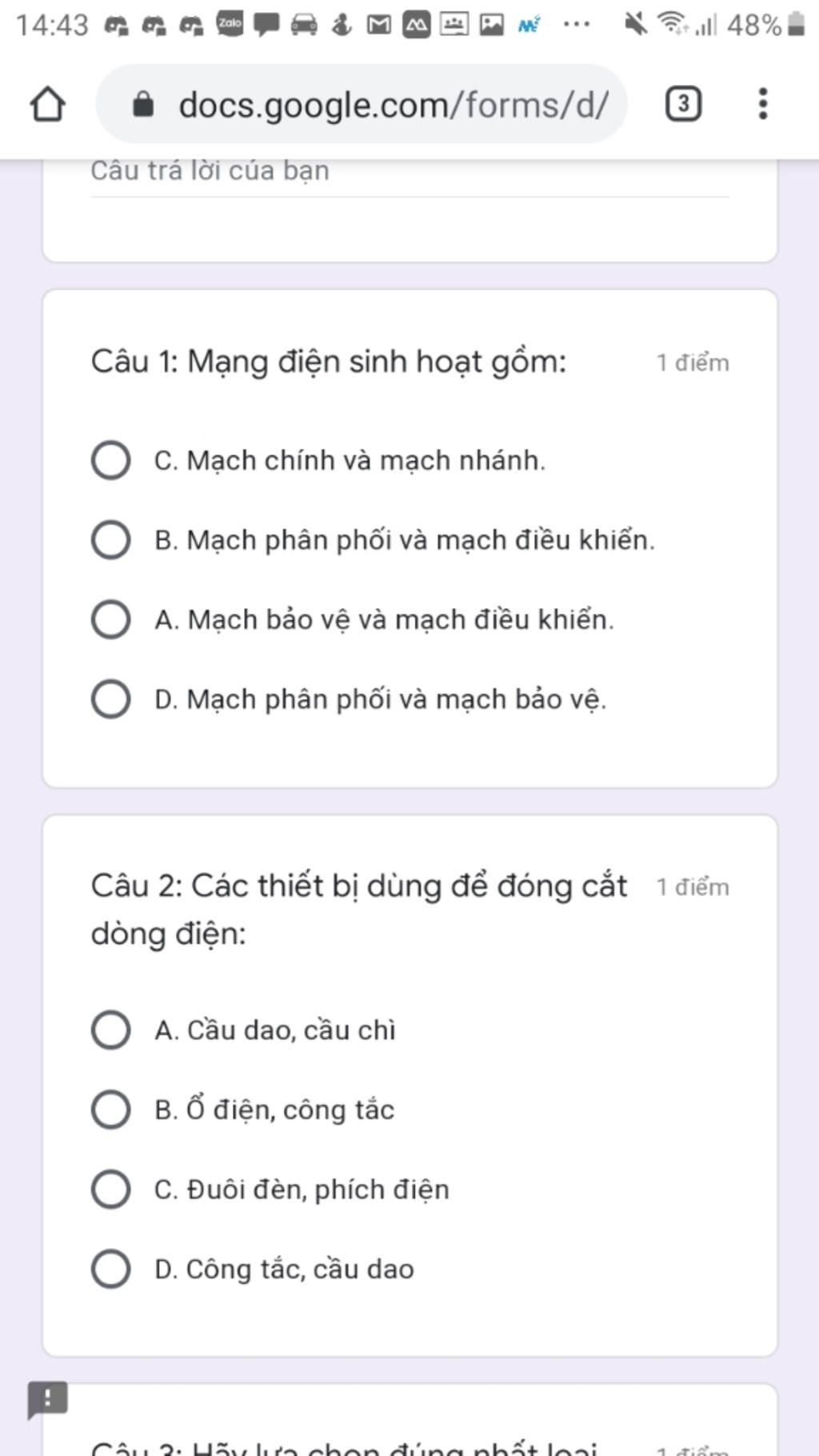Open the tab switcher showing 3 tabs
The width and height of the screenshot is (819, 1456).
tap(683, 105)
